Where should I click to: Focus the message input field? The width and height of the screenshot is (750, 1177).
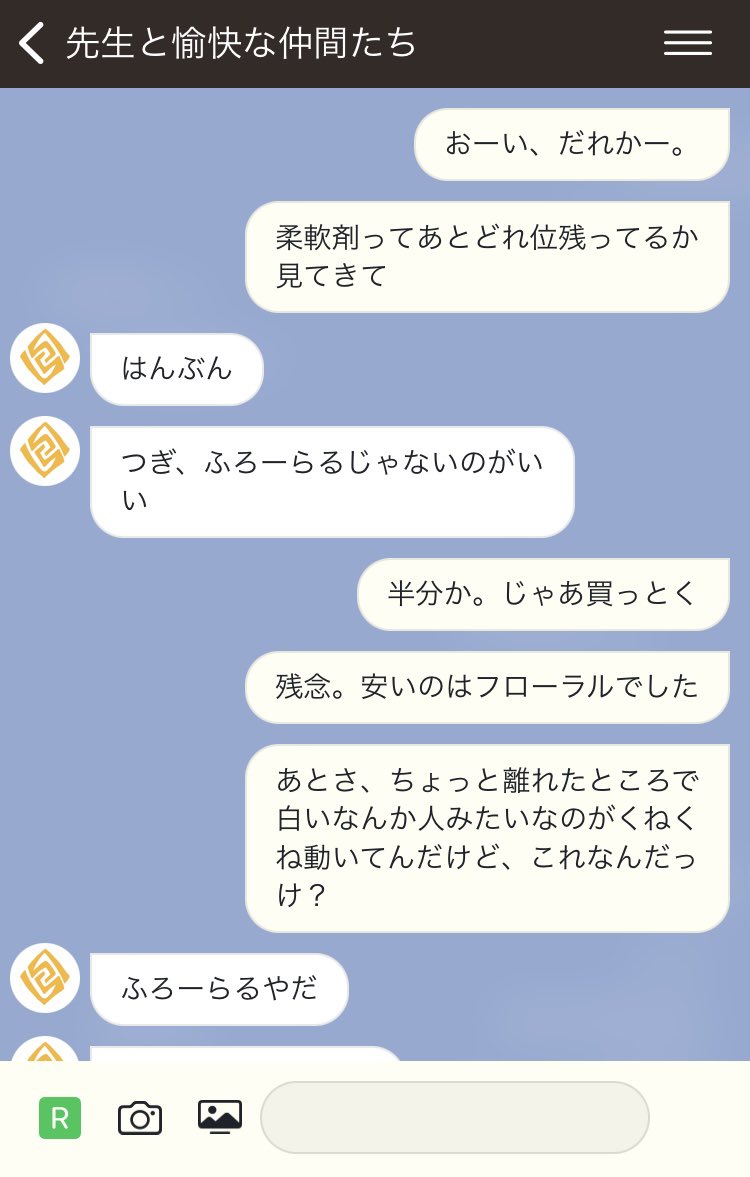click(x=455, y=1117)
